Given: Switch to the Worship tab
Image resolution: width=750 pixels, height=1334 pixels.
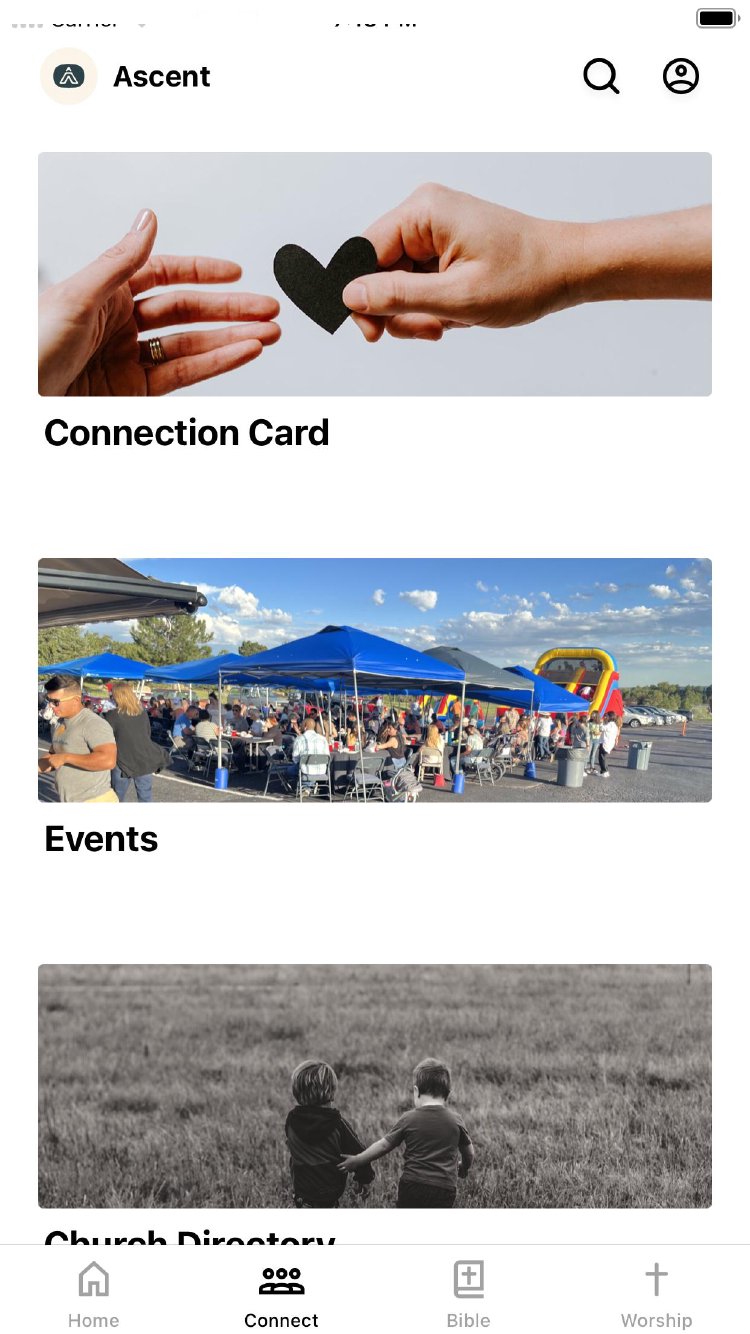Looking at the screenshot, I should 656,1294.
